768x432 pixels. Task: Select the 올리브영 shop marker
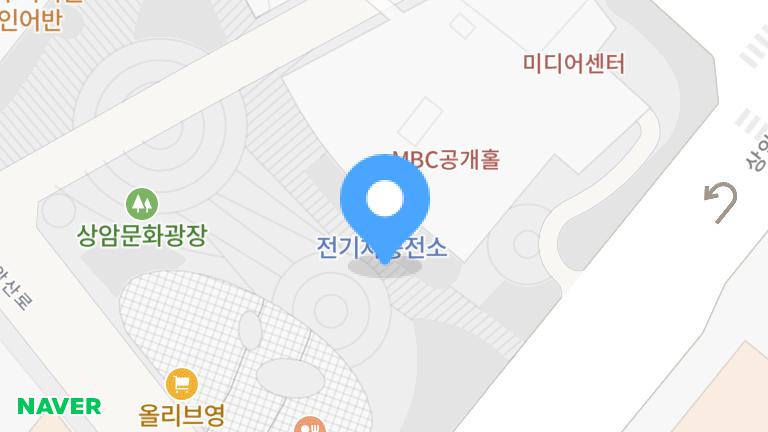(181, 383)
